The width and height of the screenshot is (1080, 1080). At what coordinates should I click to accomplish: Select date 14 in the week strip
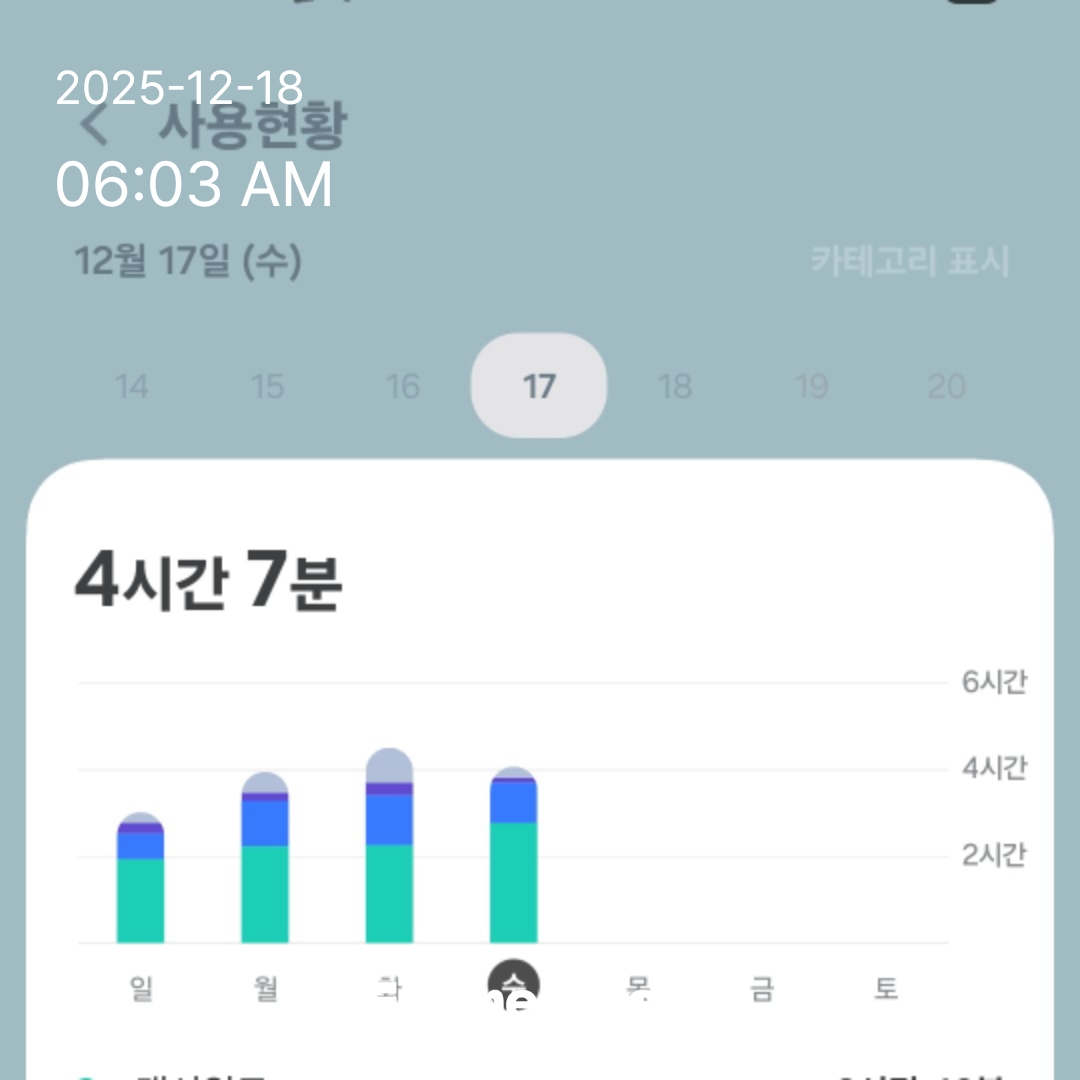(x=132, y=386)
